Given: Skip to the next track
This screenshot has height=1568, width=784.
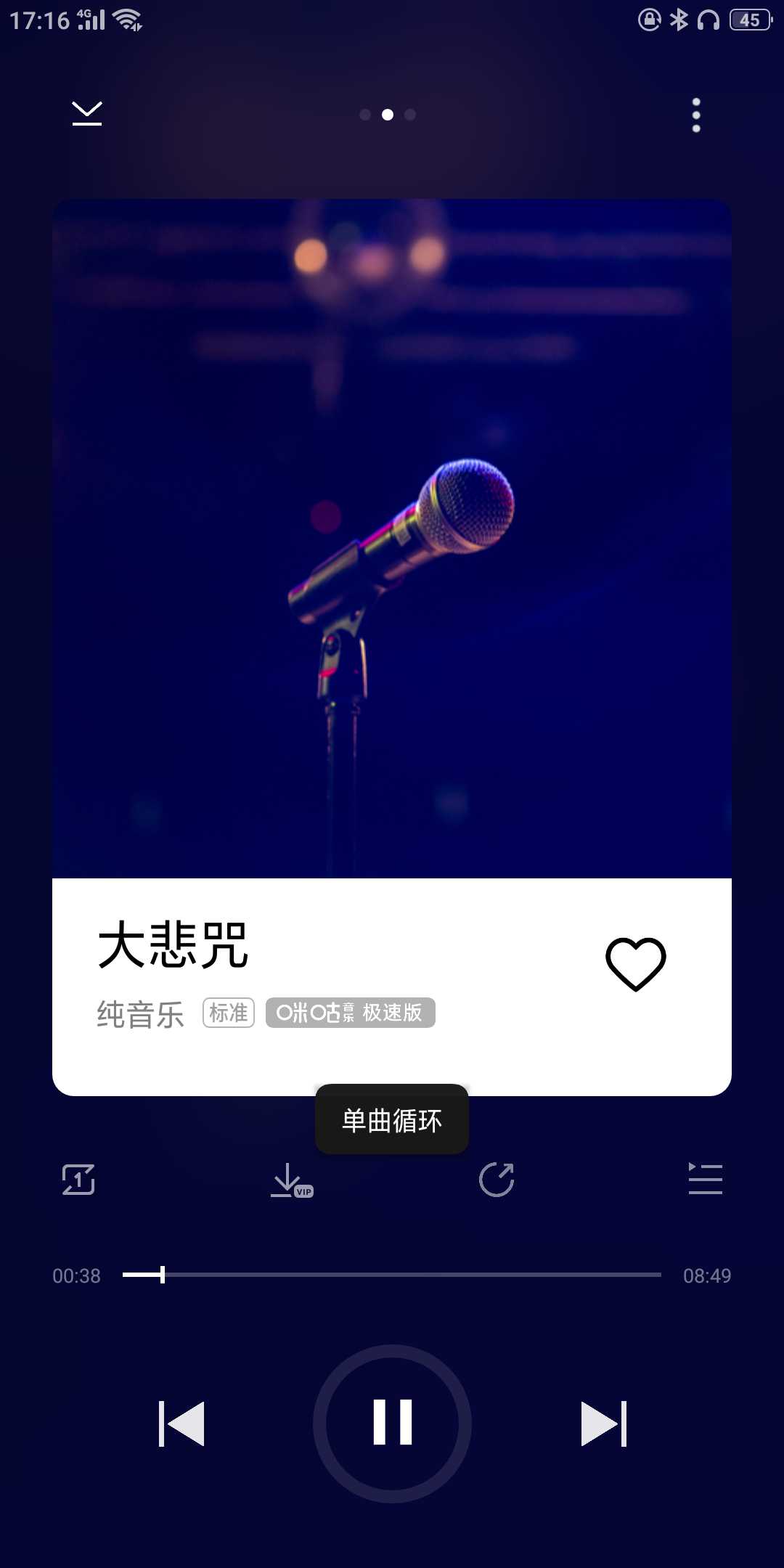Looking at the screenshot, I should 603,1424.
